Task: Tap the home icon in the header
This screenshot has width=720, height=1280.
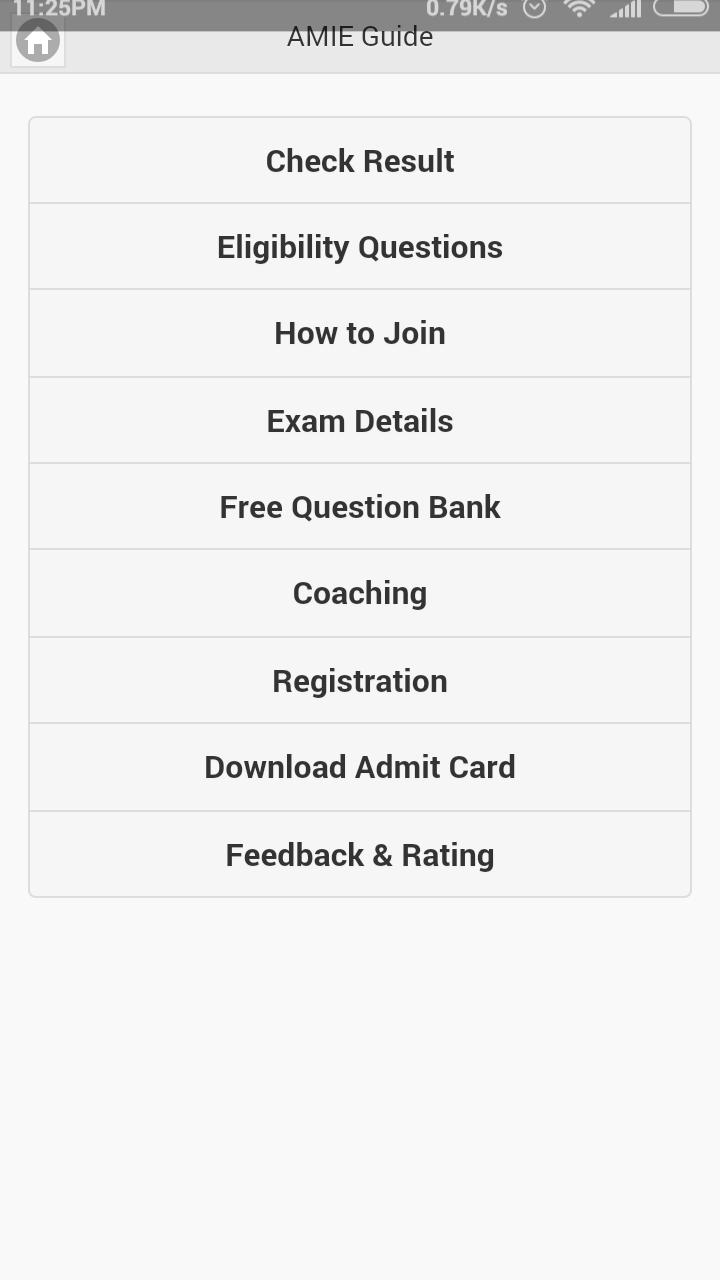Action: coord(38,41)
